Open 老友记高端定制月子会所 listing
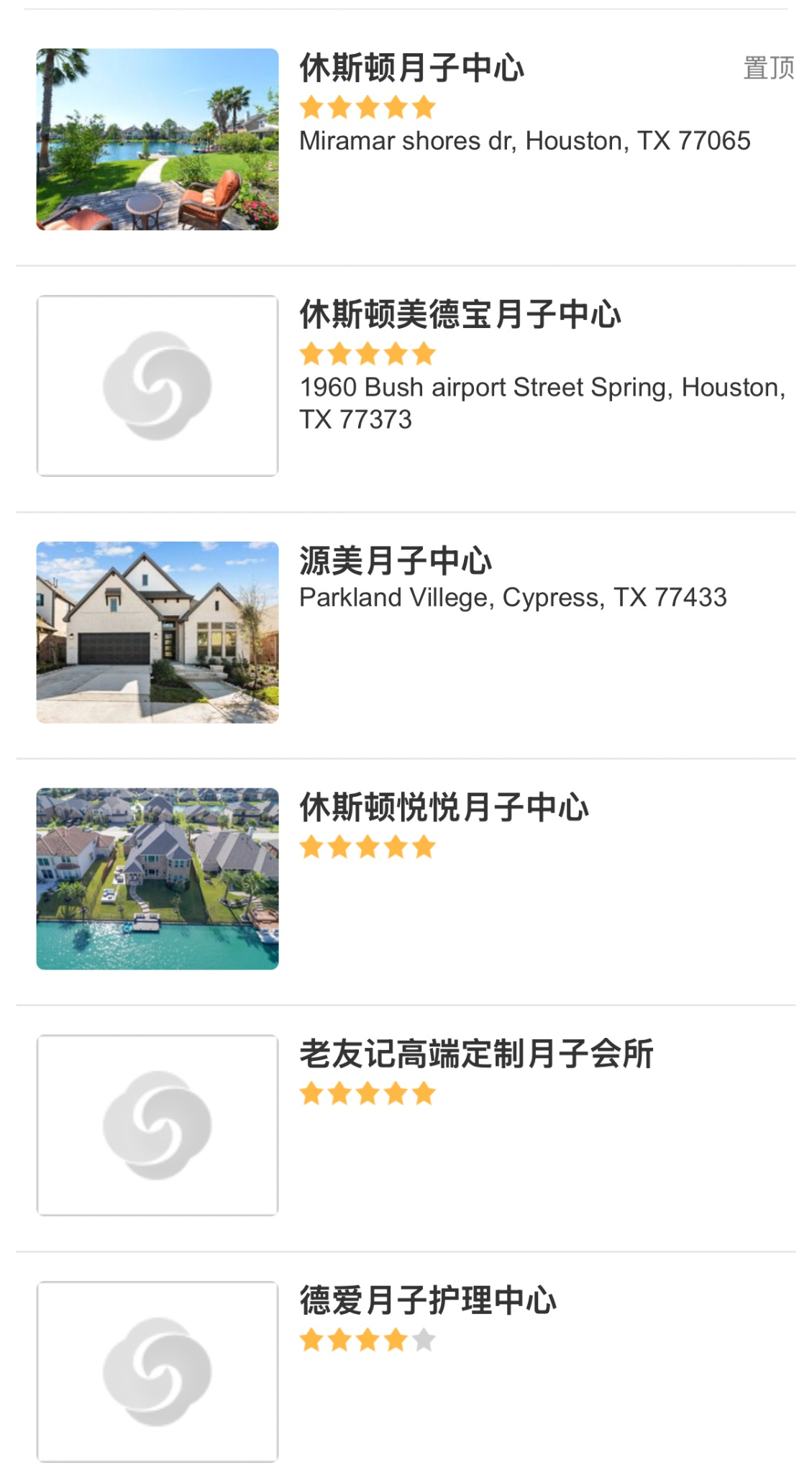This screenshot has height=1473, width=812. (476, 1054)
